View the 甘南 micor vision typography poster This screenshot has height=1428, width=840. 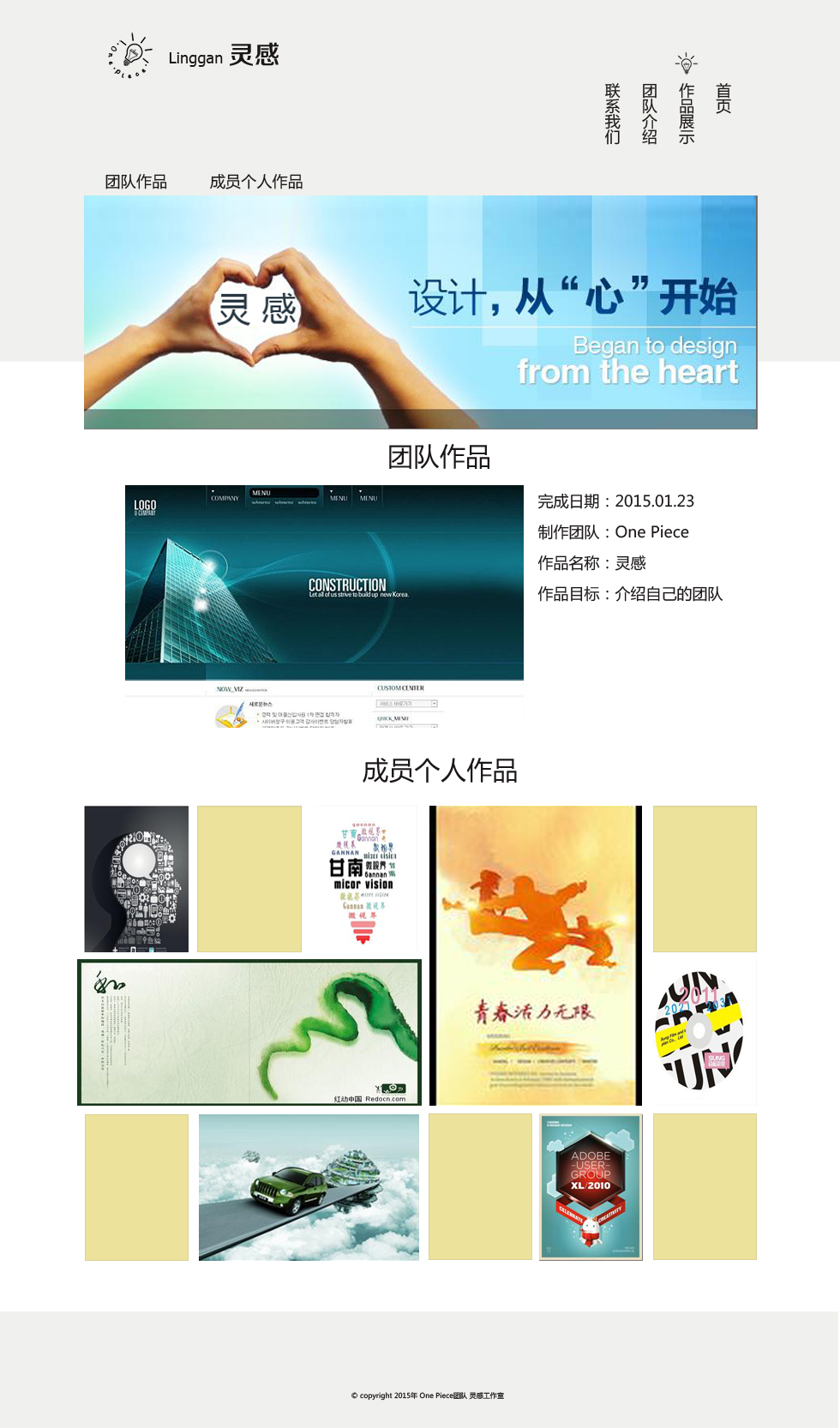pyautogui.click(x=363, y=879)
